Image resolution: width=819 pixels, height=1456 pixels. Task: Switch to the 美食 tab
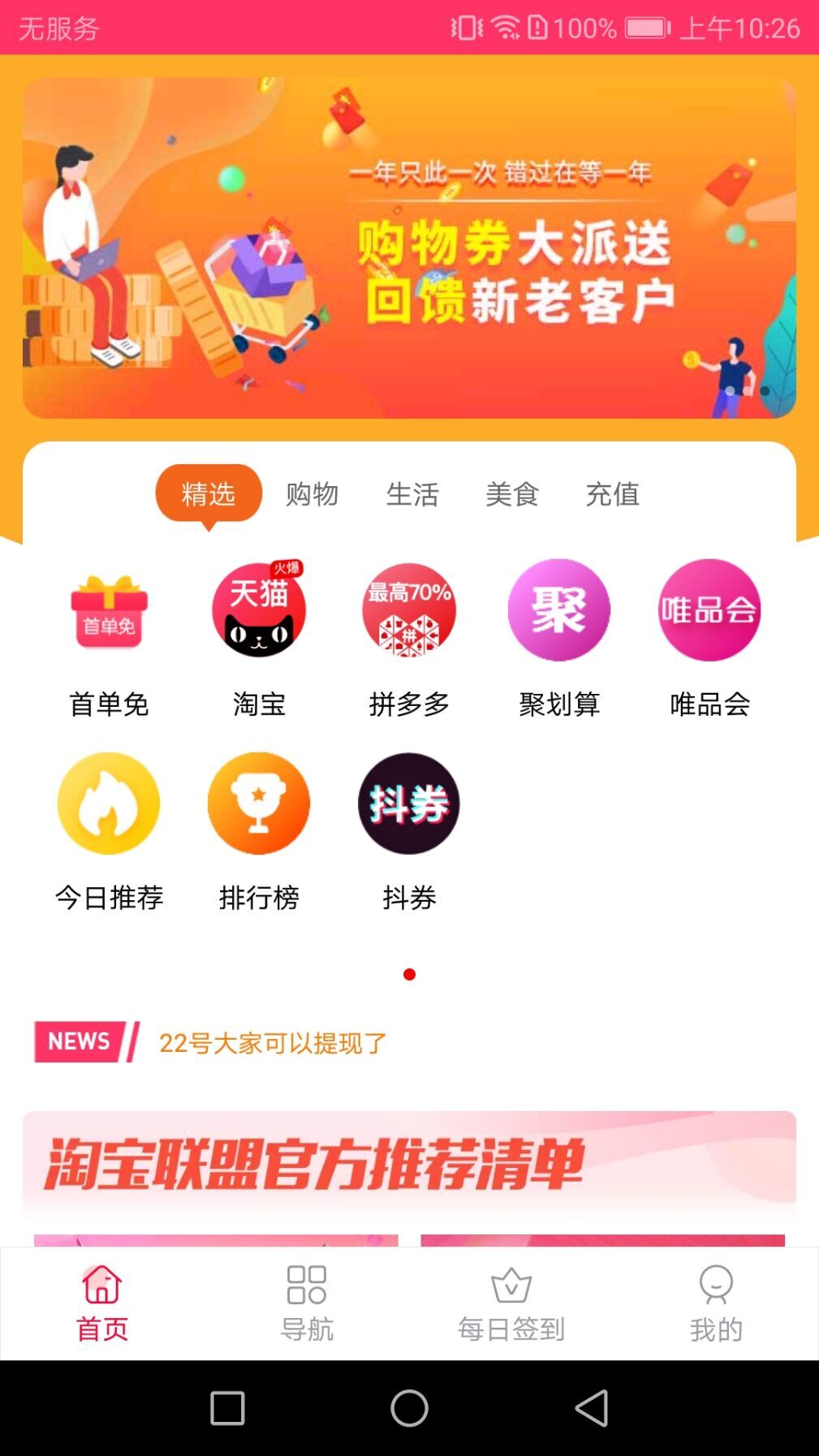[512, 495]
